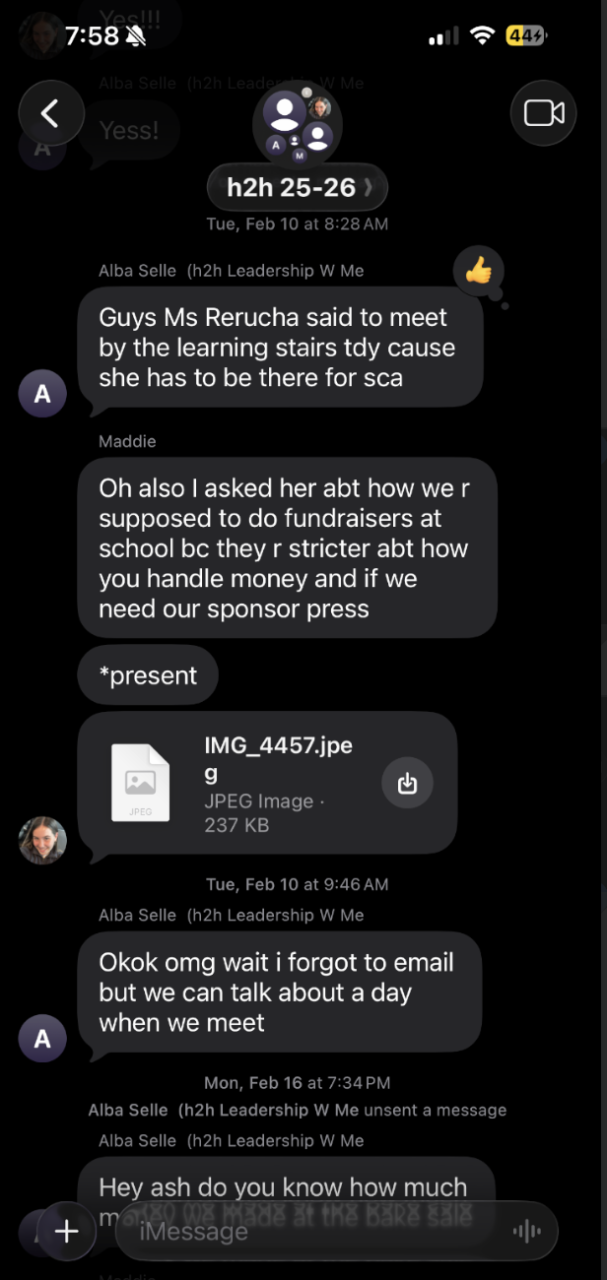Image resolution: width=607 pixels, height=1280 pixels.
Task: Start a FaceTime video call
Action: (544, 113)
